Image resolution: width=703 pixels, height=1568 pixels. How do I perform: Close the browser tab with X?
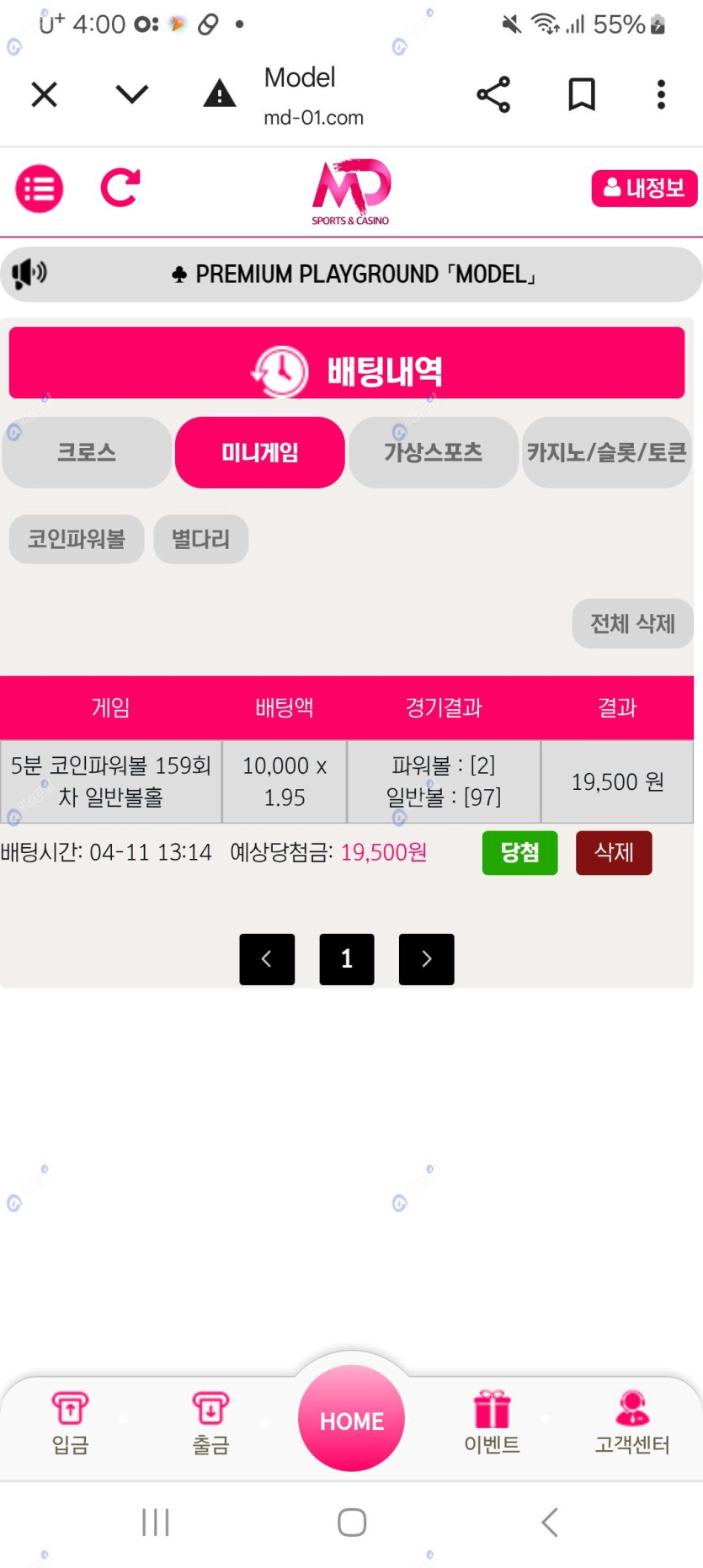(x=44, y=94)
